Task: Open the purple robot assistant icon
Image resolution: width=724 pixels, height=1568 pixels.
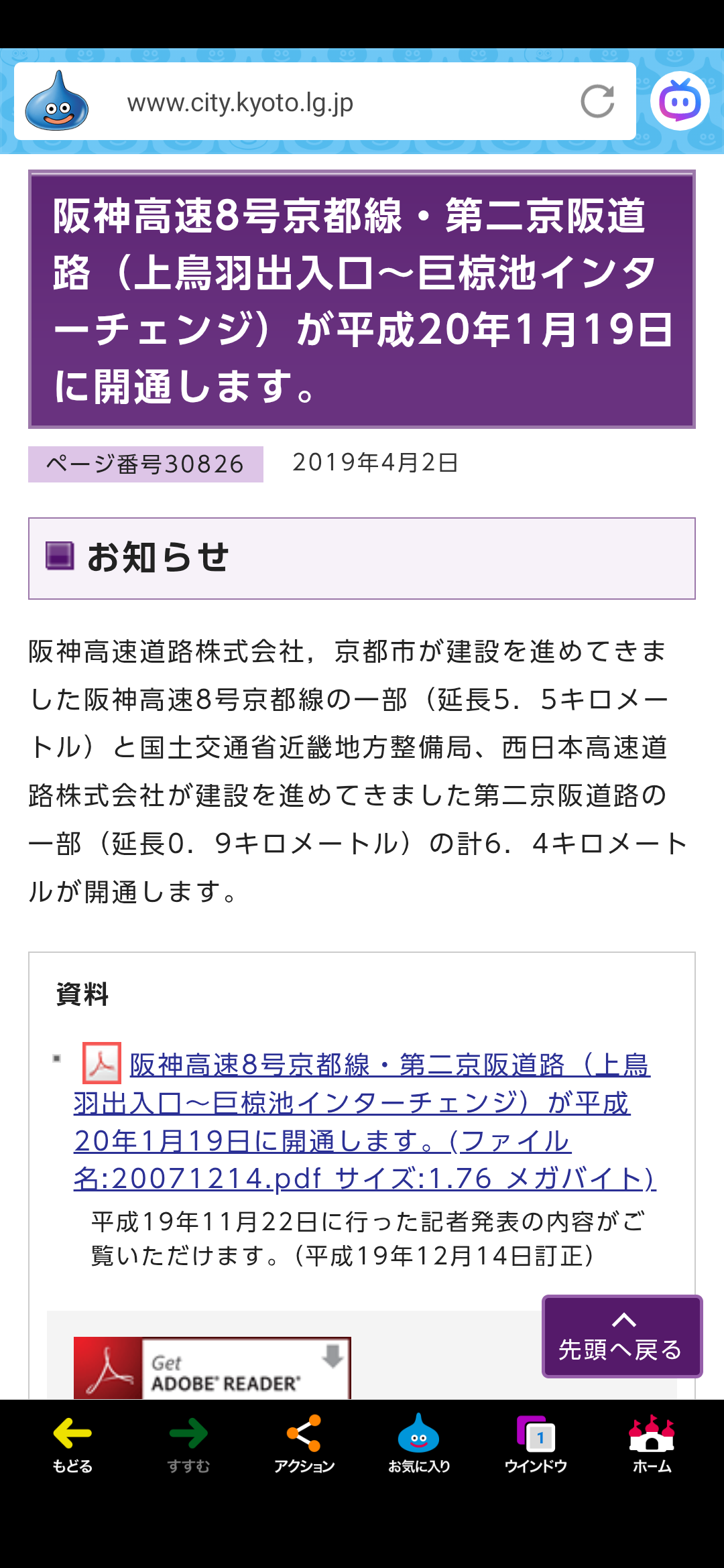Action: pos(679,101)
